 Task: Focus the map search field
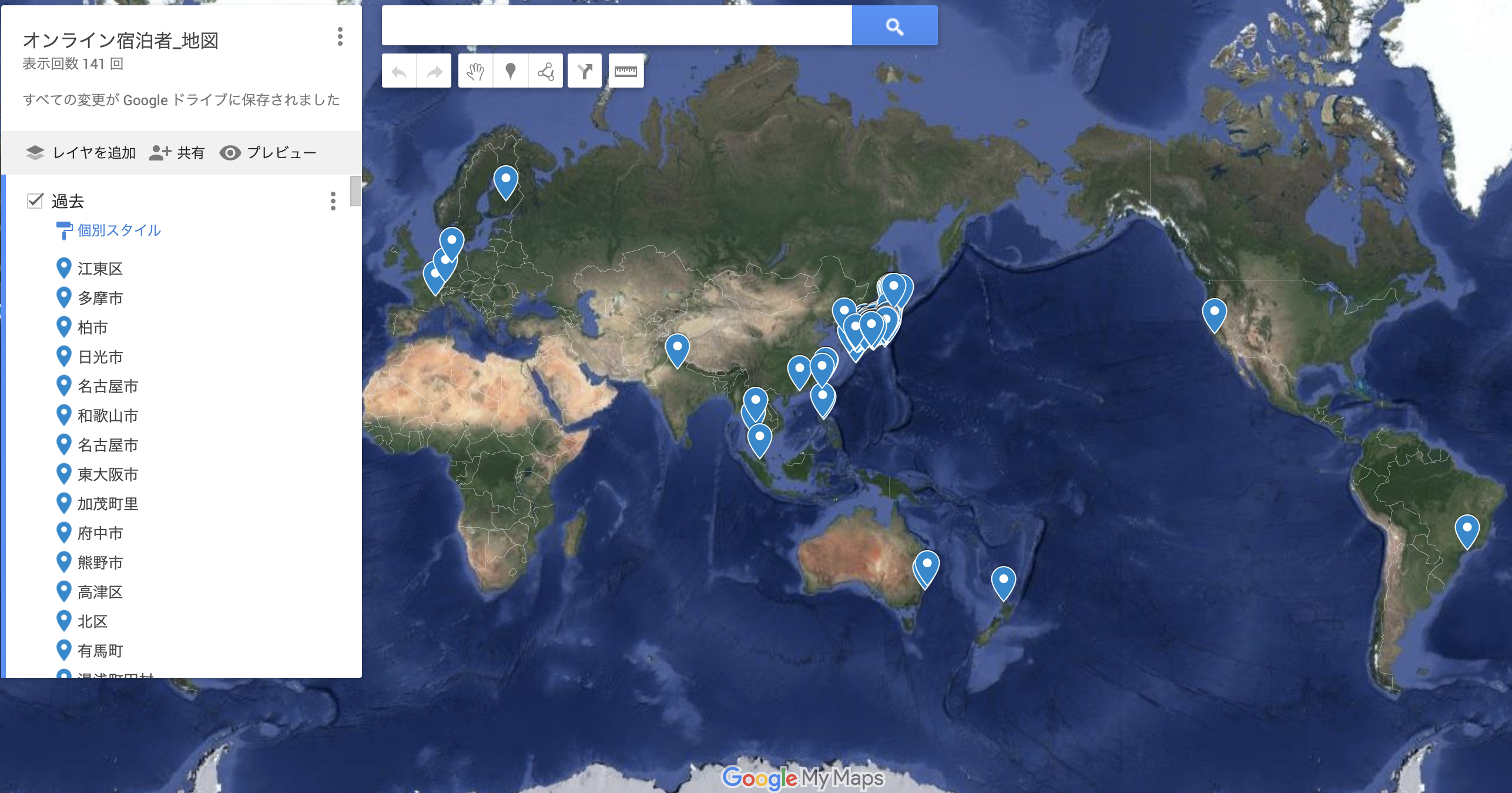point(616,26)
